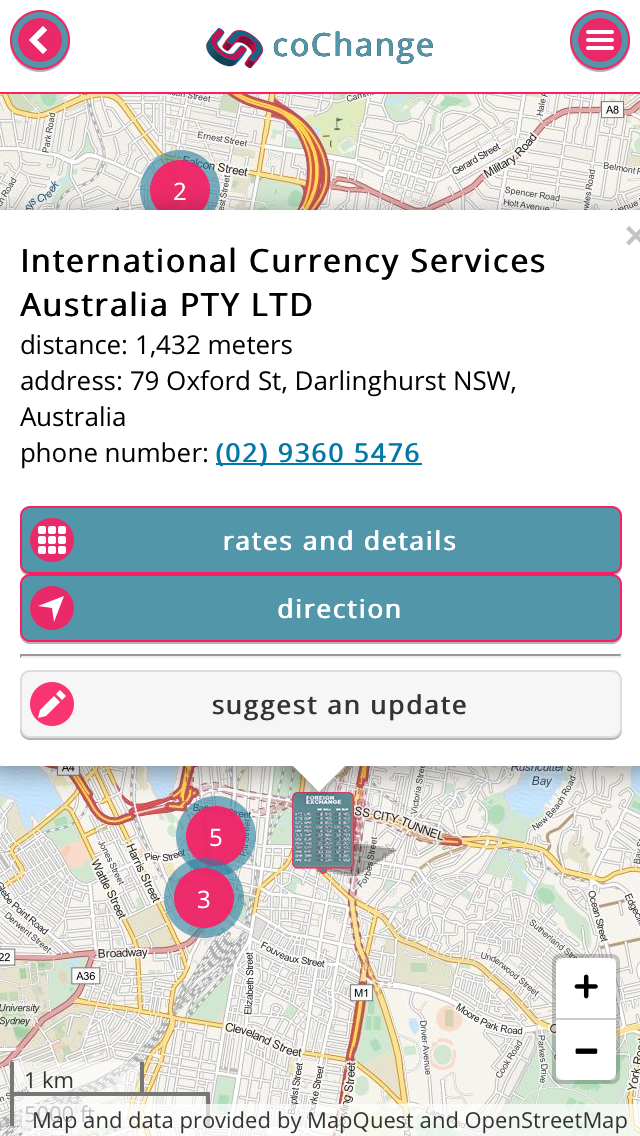Screen dimensions: 640x1136
Task: Zoom in the map with plus
Action: coord(586,987)
